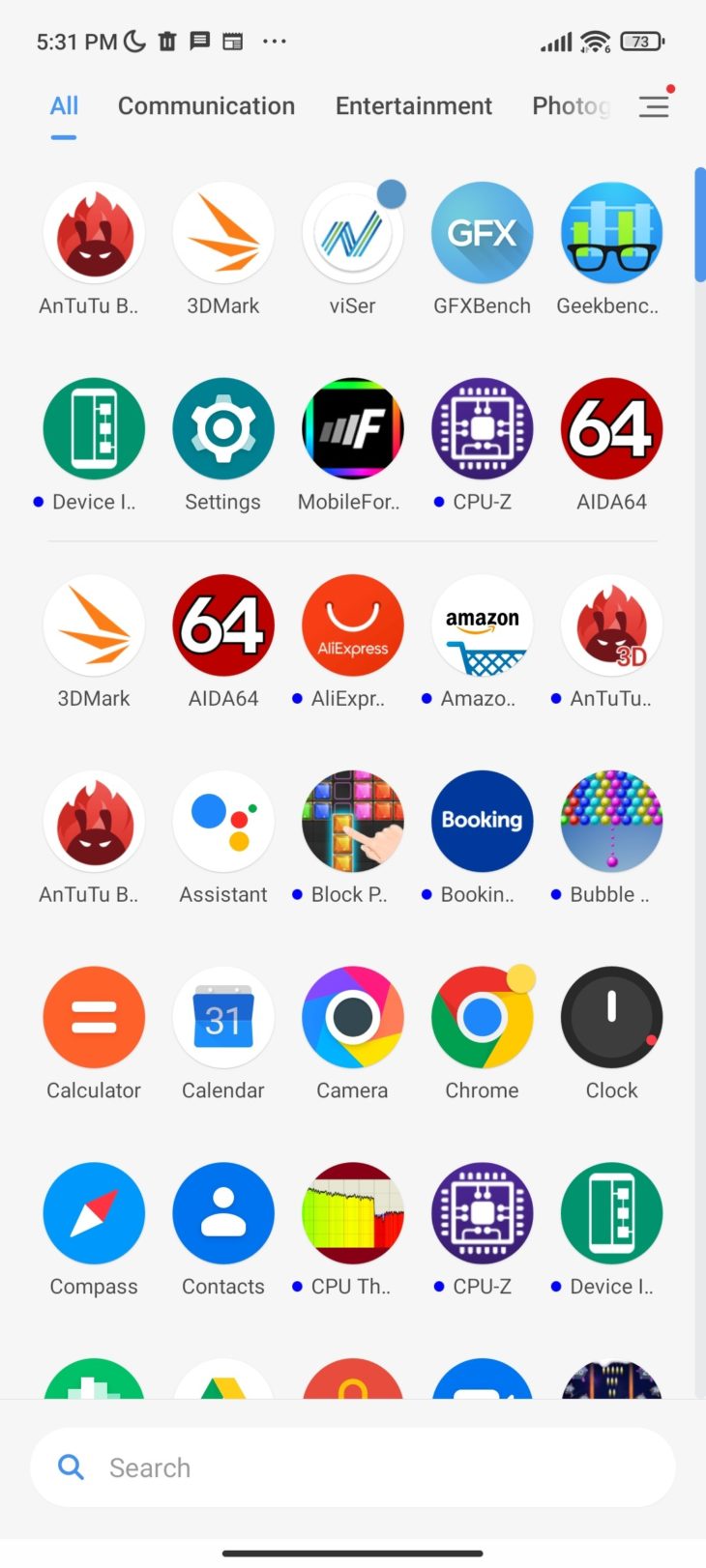Screen dimensions: 706x1568
Task: Tap the Search apps field
Action: (353, 1467)
